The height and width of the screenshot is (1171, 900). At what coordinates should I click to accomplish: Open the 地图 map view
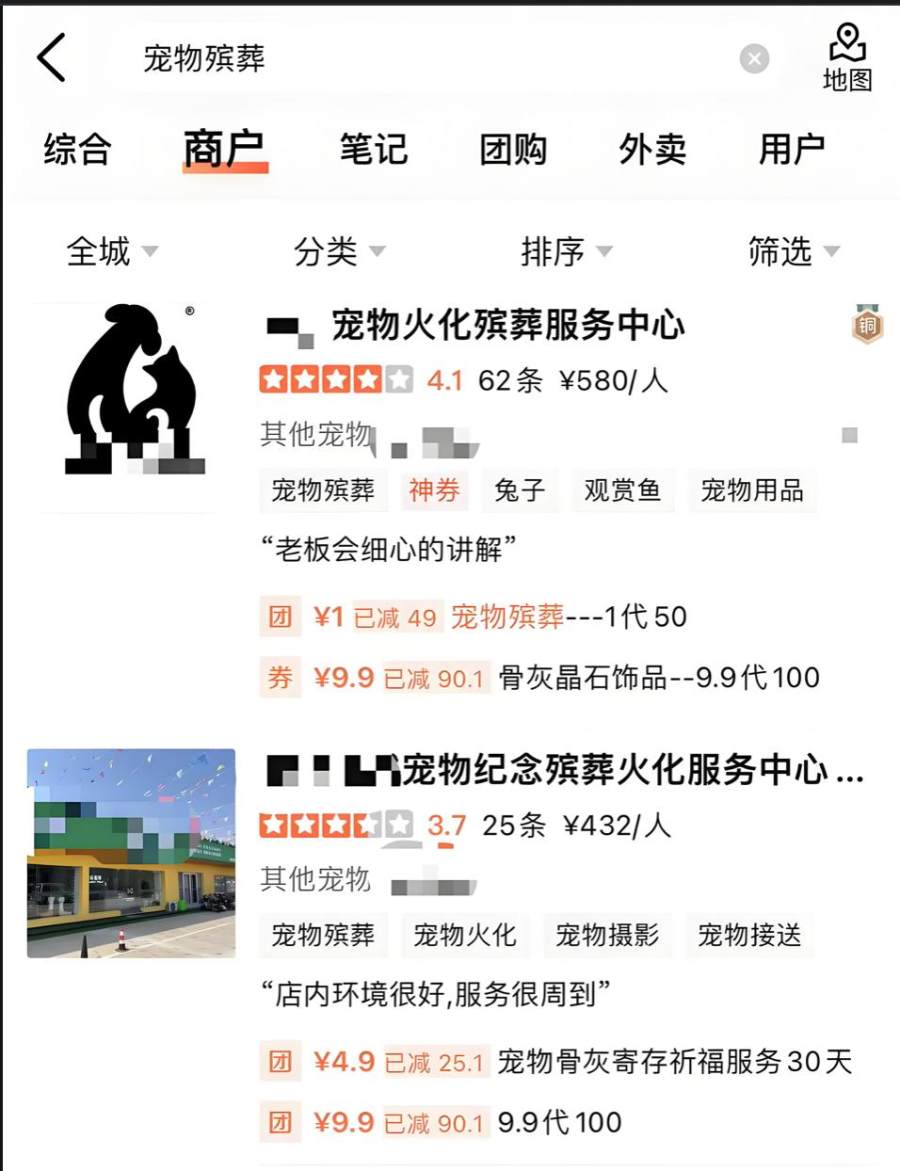(x=847, y=58)
